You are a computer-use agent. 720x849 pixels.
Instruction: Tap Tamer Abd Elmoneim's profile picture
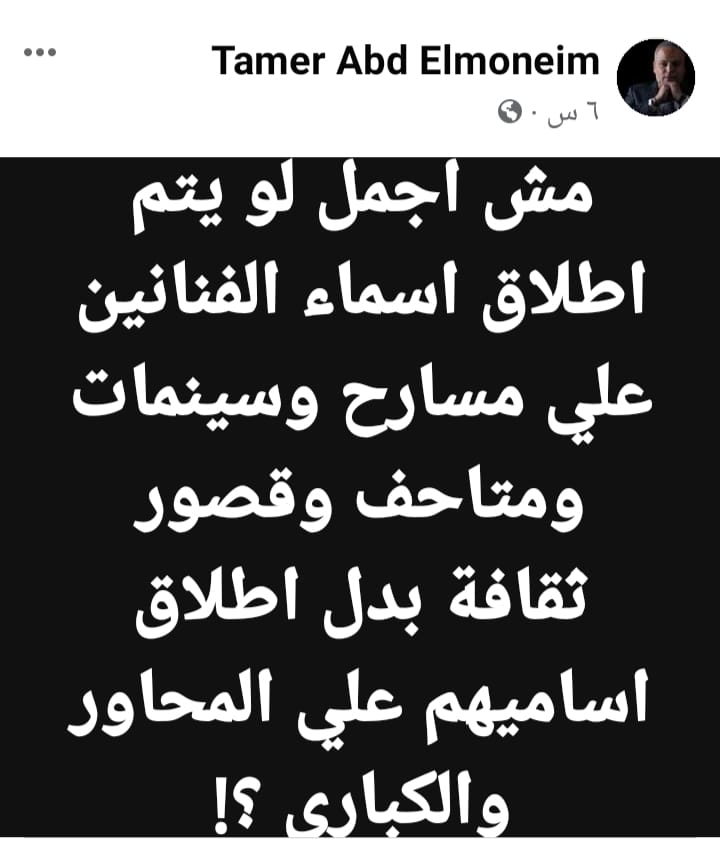click(655, 80)
